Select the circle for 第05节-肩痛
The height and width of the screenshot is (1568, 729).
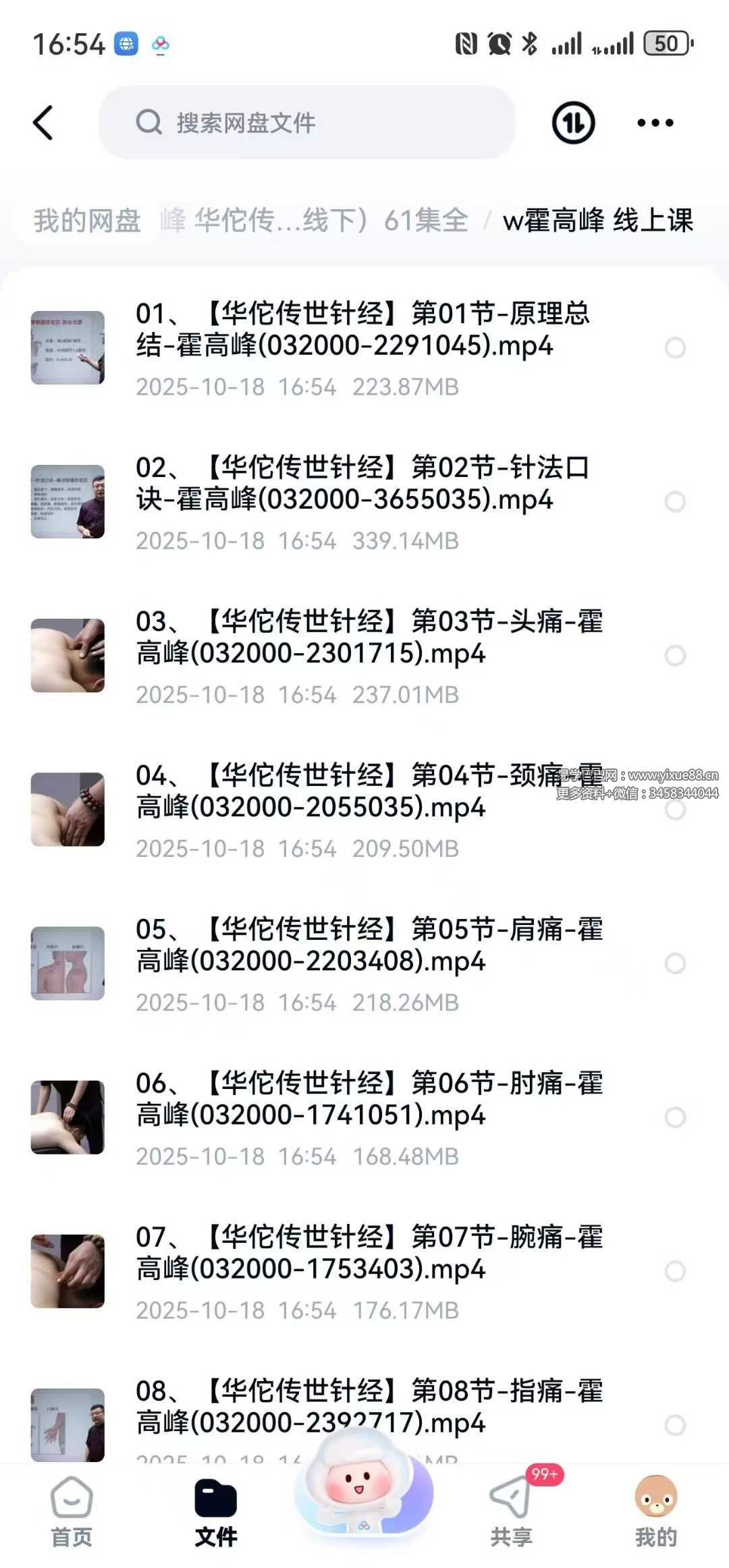(675, 963)
